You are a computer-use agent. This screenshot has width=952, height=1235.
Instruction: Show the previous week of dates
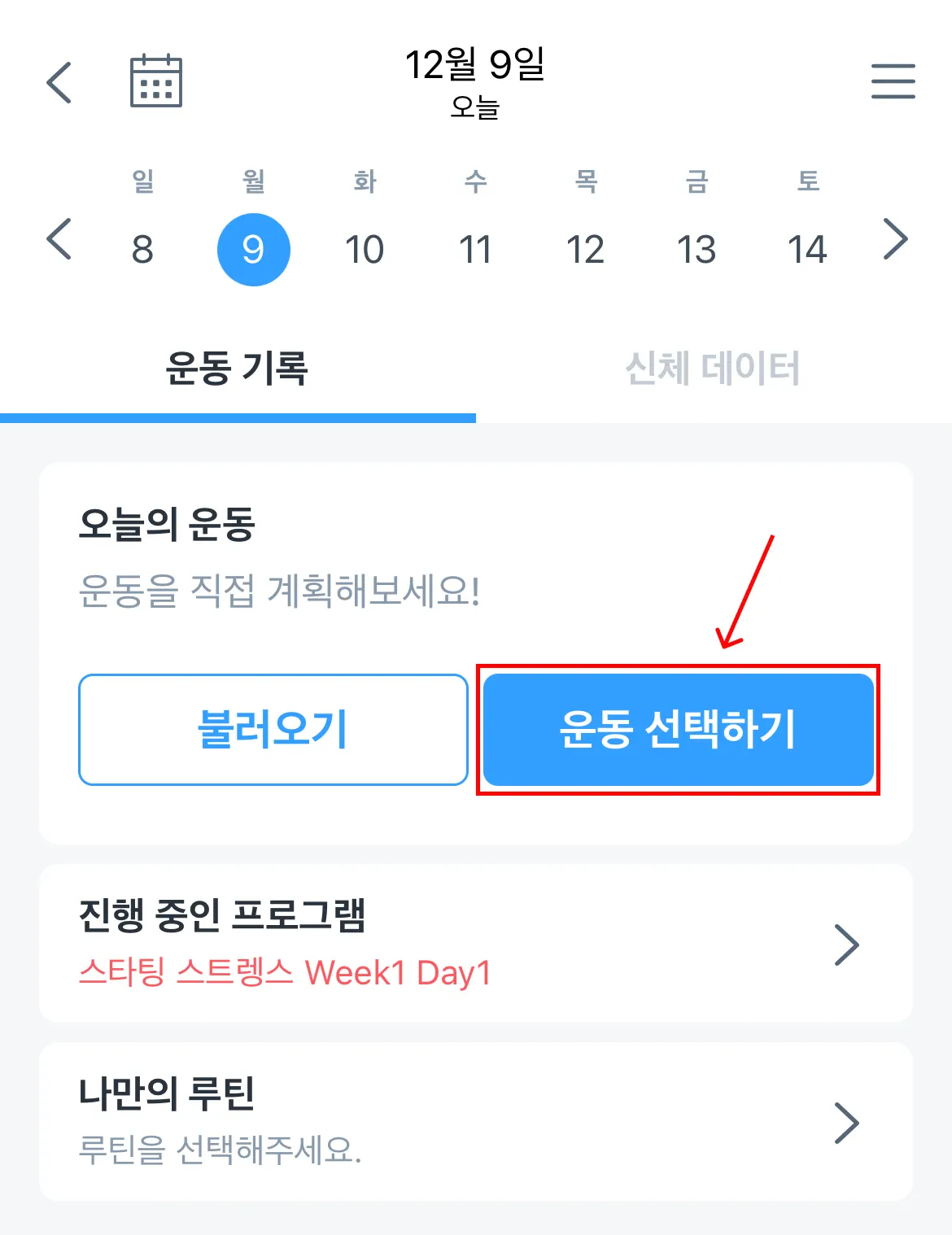(x=59, y=239)
